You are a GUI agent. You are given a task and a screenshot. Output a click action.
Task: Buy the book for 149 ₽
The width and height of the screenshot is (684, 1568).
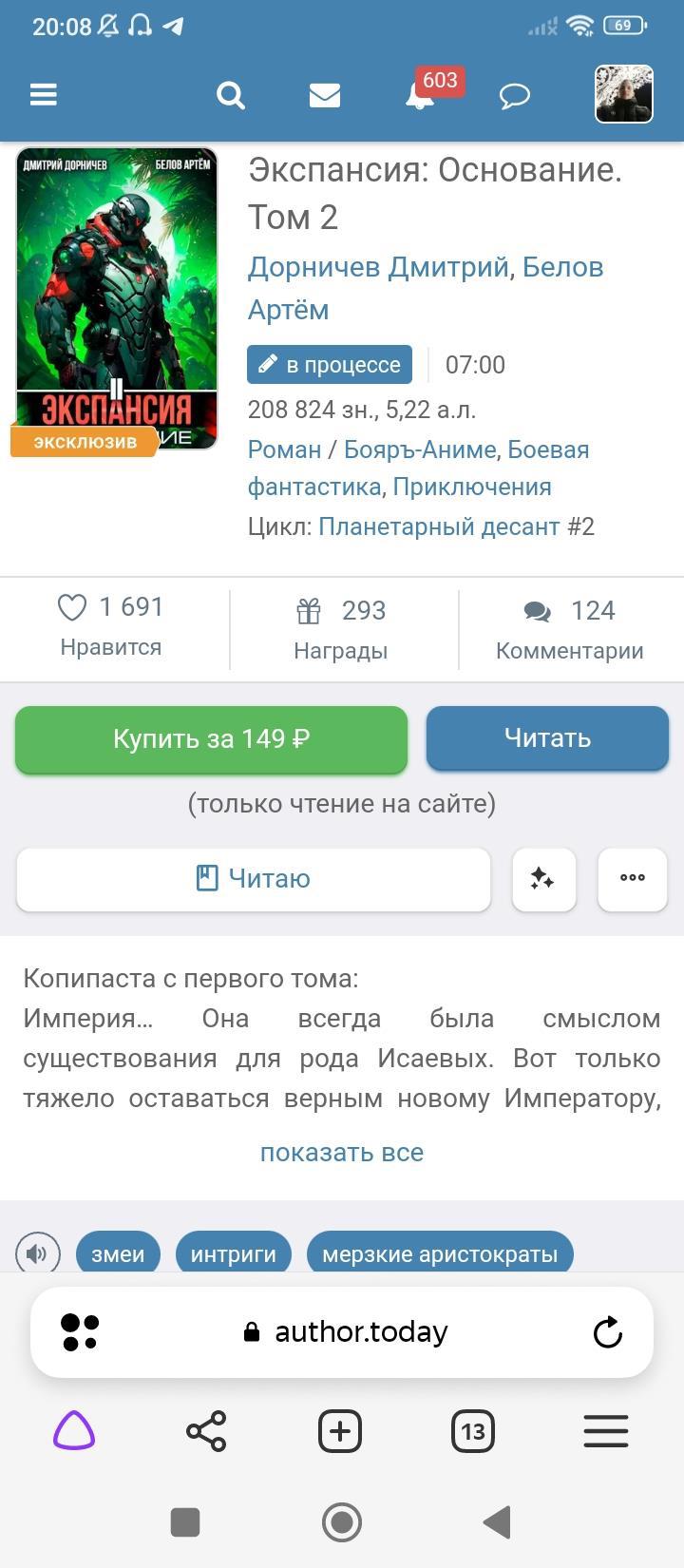(x=211, y=738)
